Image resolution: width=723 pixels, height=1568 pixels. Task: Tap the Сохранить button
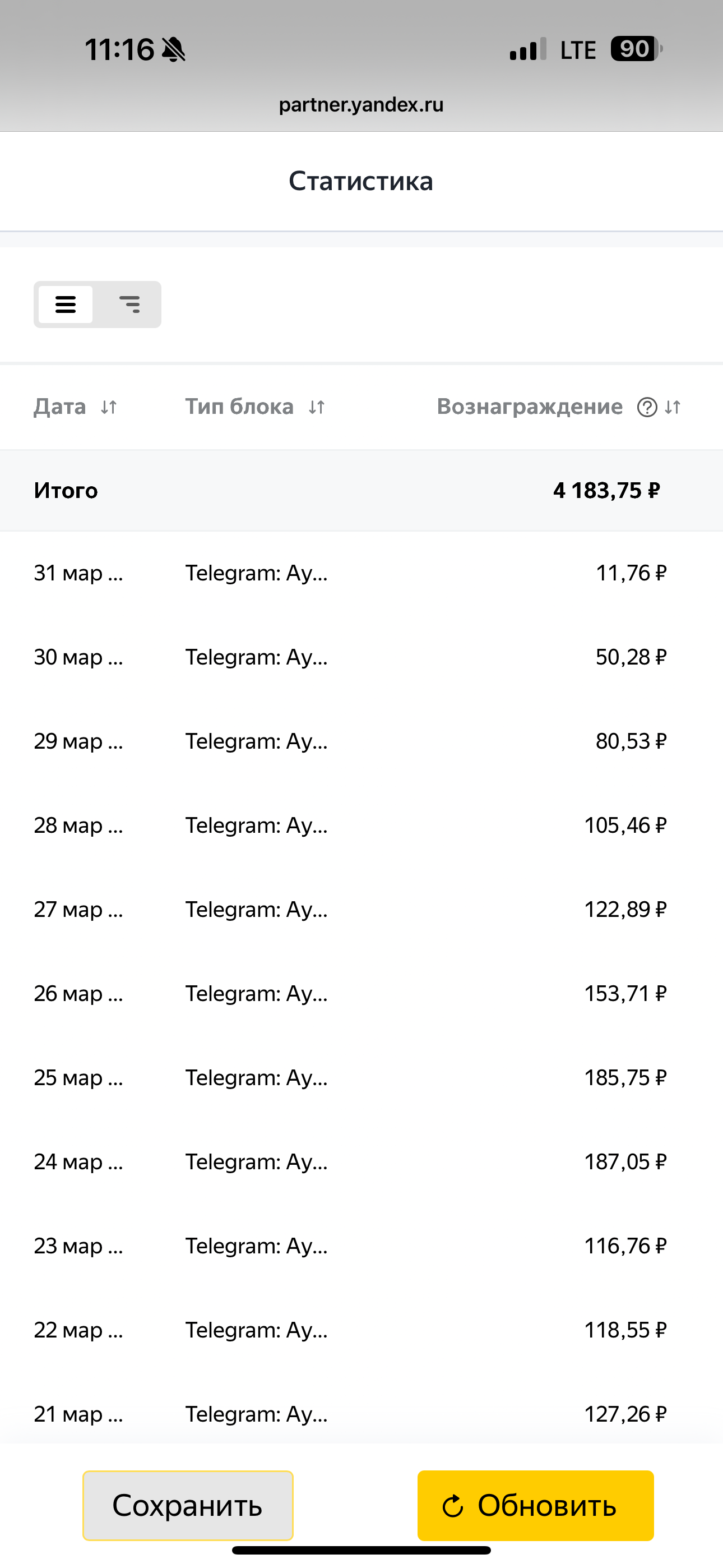[x=188, y=1505]
